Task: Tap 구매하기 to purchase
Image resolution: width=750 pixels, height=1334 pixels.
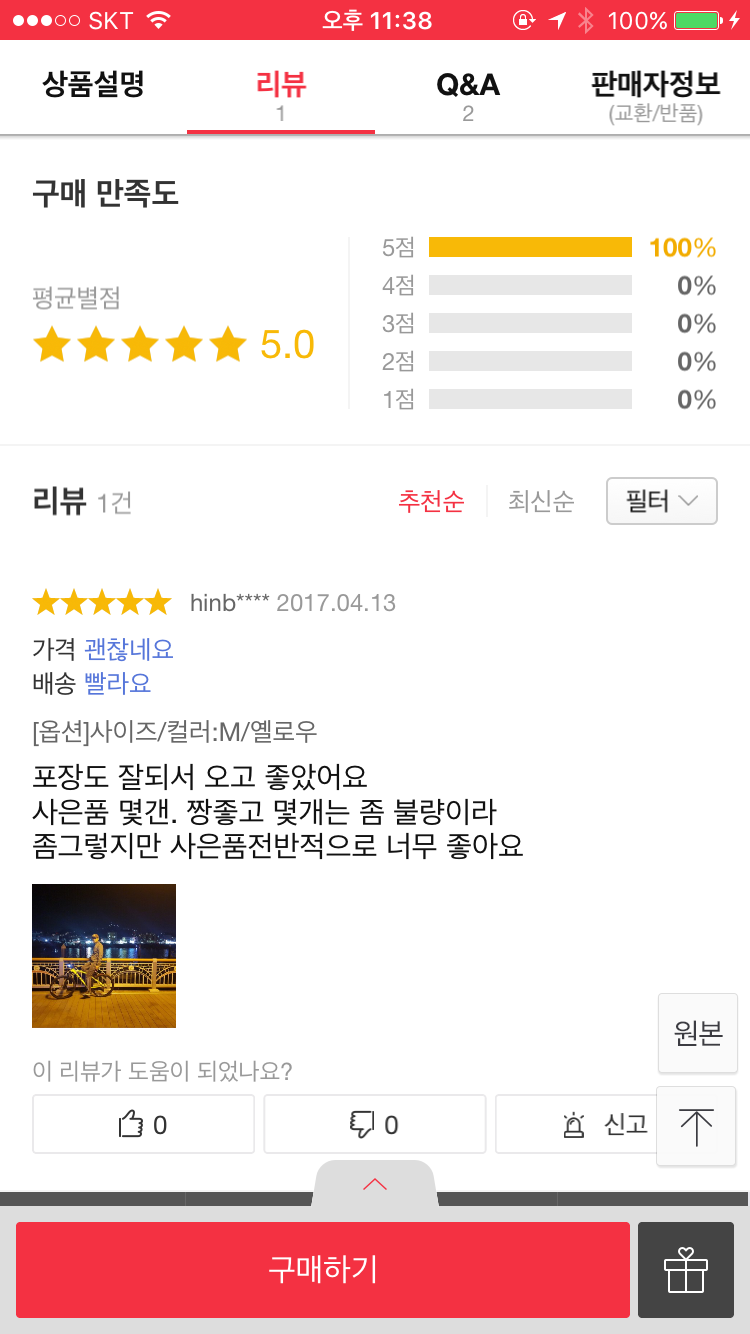Action: [x=322, y=1269]
